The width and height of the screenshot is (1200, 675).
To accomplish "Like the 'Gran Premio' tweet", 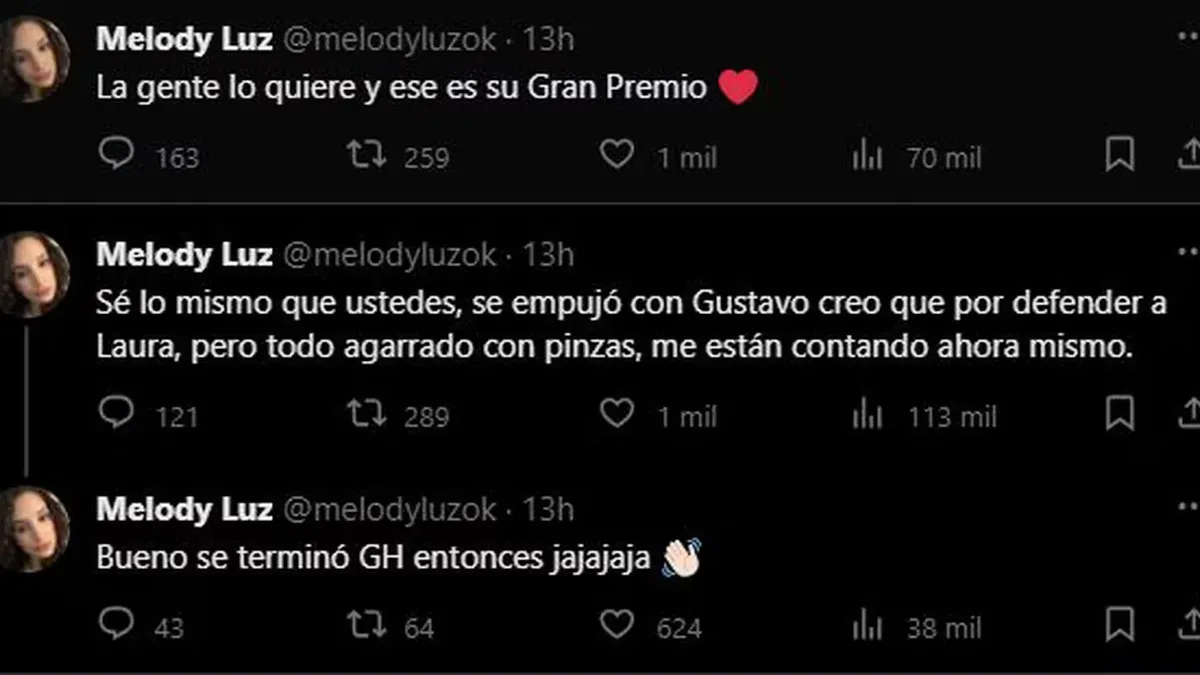I will coord(616,155).
